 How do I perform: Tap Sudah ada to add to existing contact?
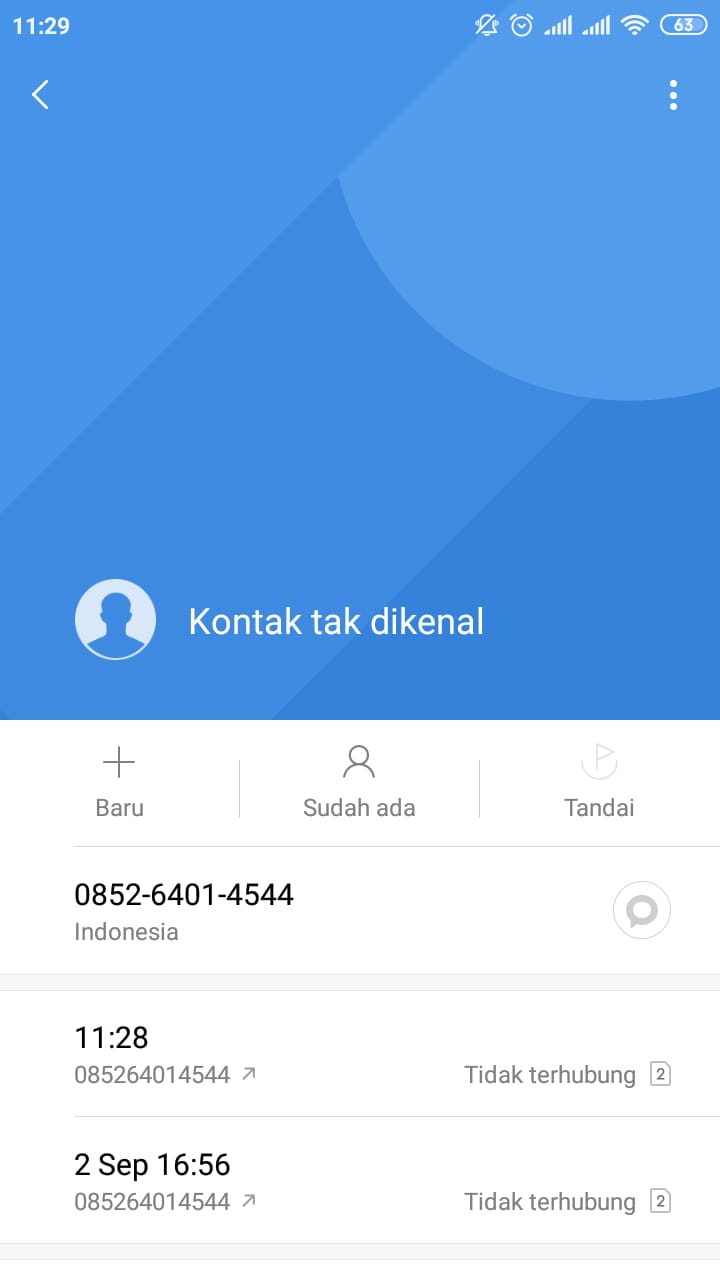coord(359,807)
